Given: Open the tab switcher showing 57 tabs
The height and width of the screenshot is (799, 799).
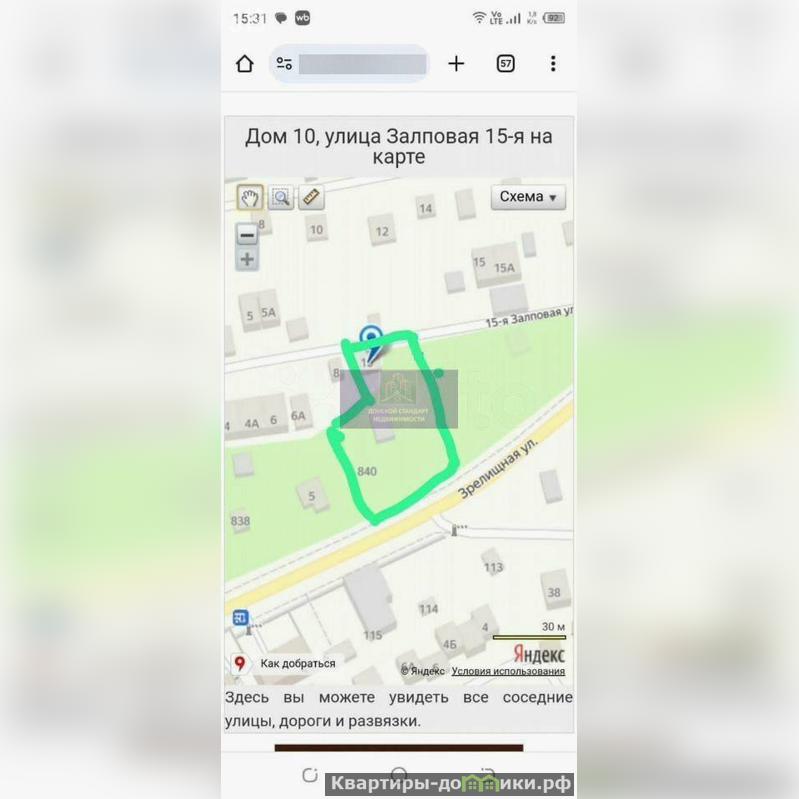Looking at the screenshot, I should (x=506, y=64).
